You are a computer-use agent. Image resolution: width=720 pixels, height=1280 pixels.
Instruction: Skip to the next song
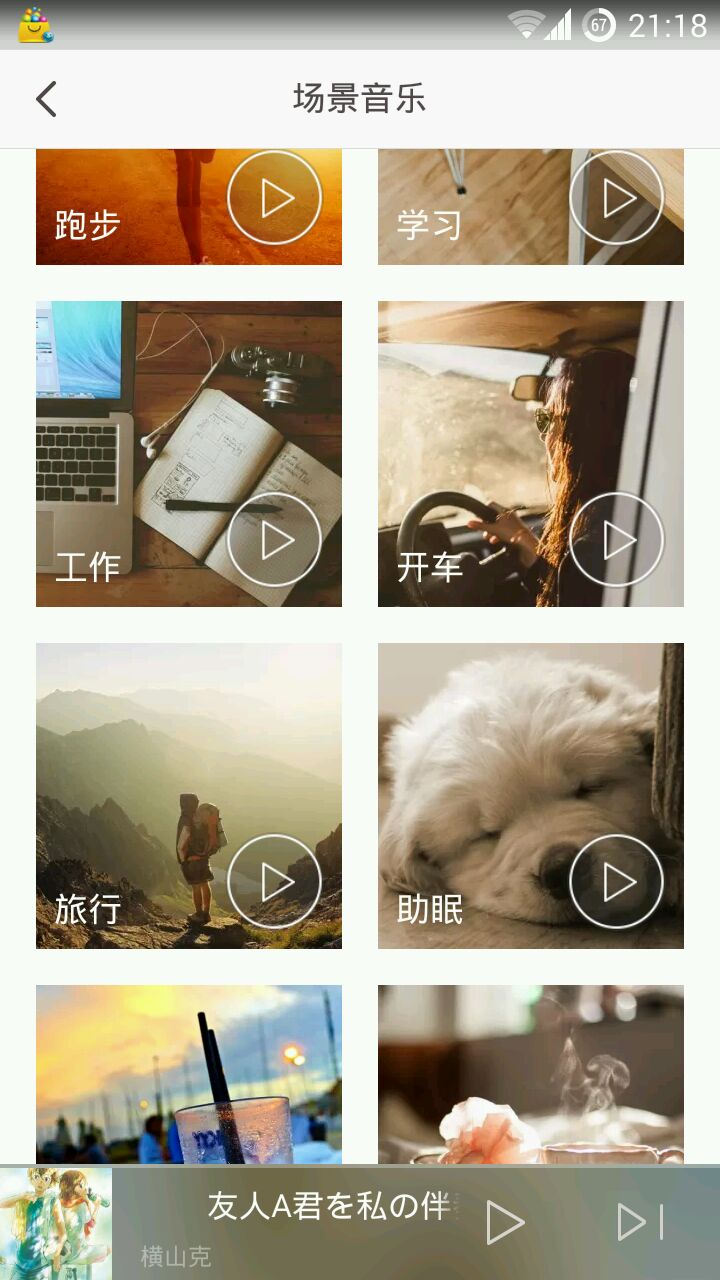point(640,1223)
